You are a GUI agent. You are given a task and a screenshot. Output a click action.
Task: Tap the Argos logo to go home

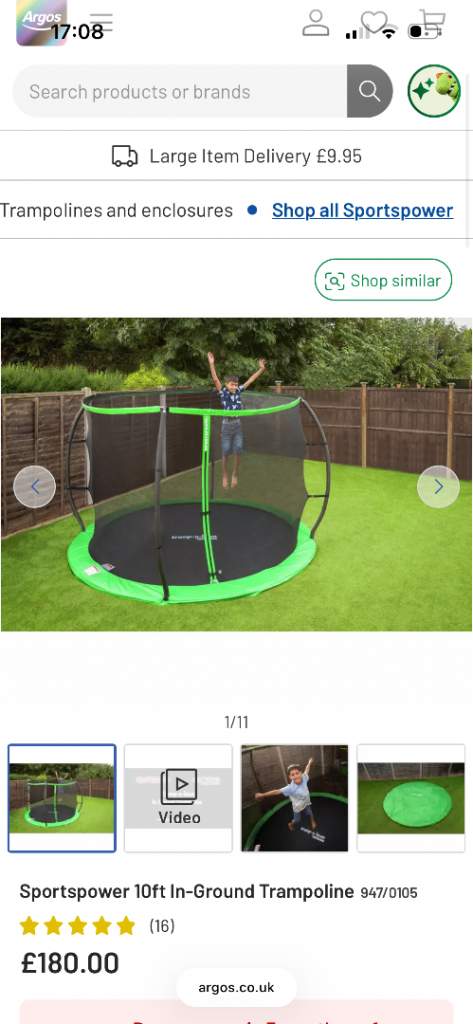pos(41,24)
